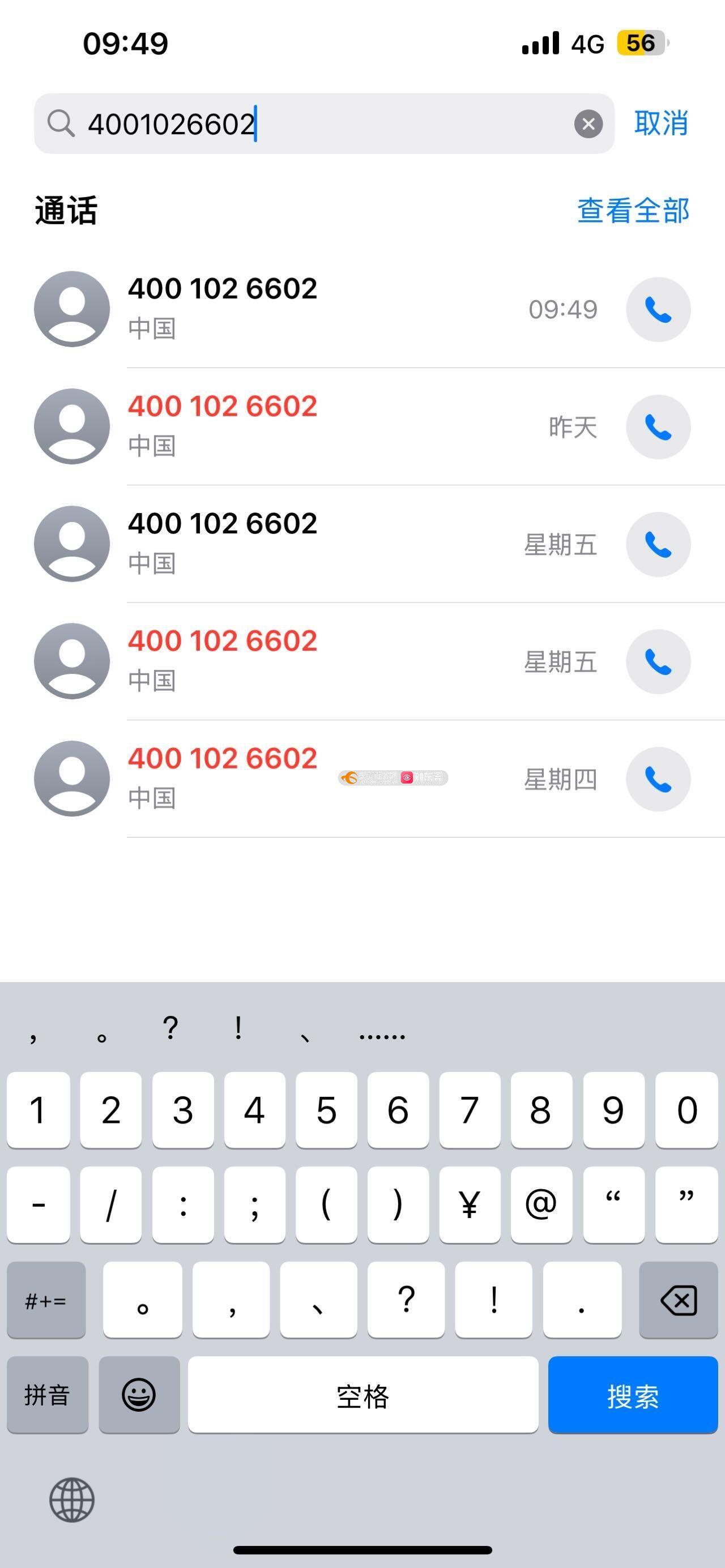Tap 取消 to cancel the search
The width and height of the screenshot is (725, 1568).
(x=661, y=123)
